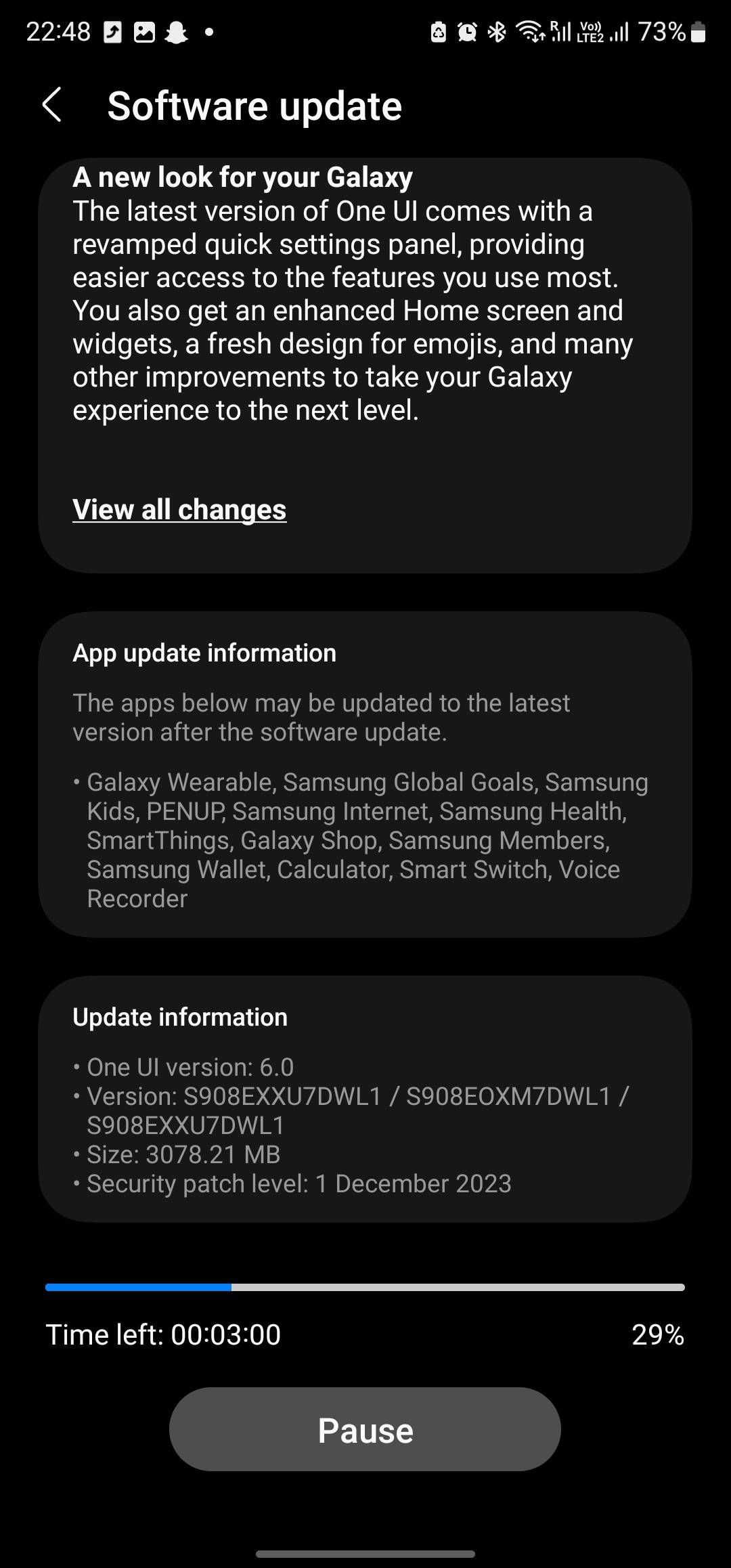The image size is (731, 1568).
Task: Tap the Bluetooth icon in the status bar
Action: (498, 32)
